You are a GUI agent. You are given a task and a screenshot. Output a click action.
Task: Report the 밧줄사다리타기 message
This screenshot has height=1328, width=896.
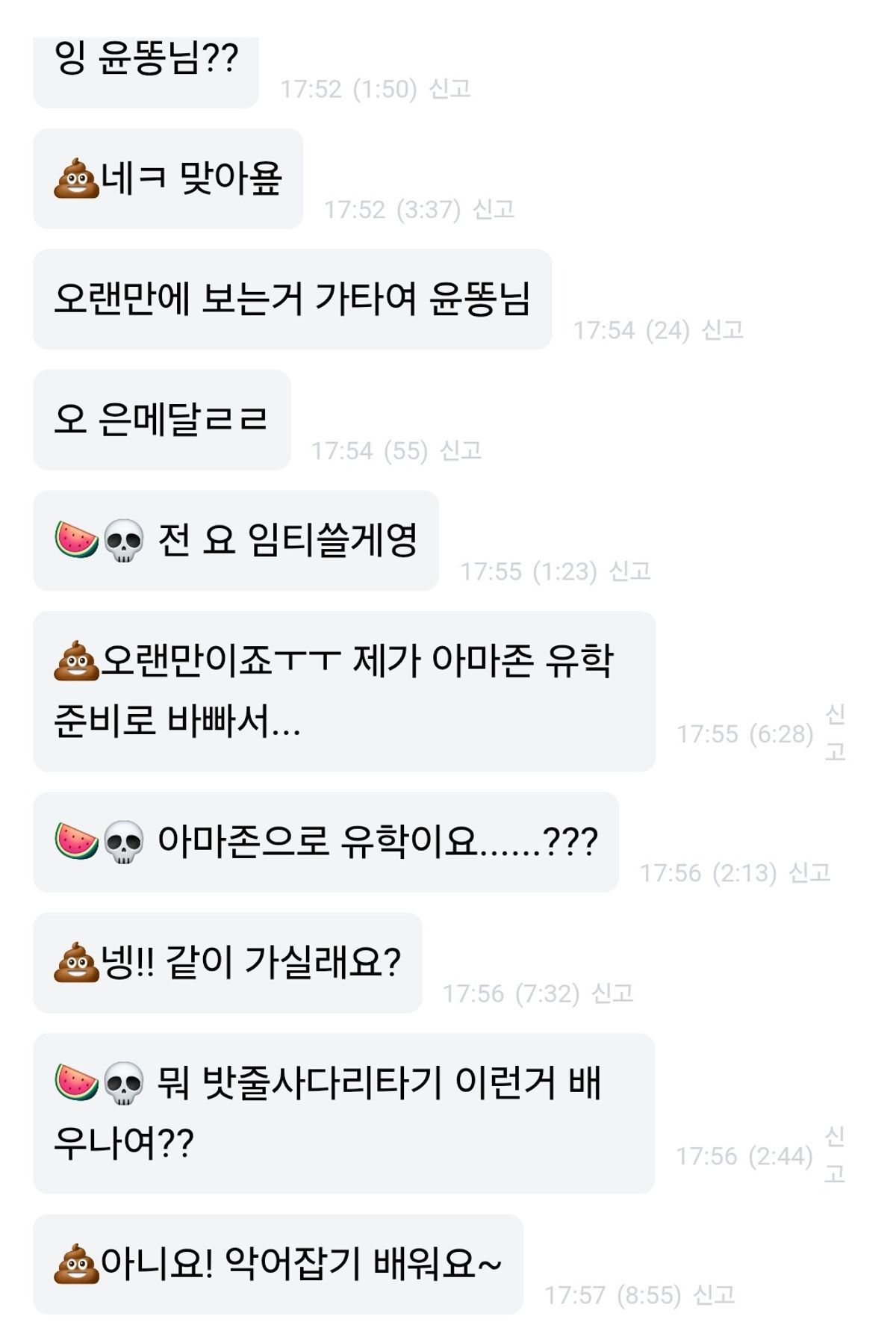[x=835, y=1155]
